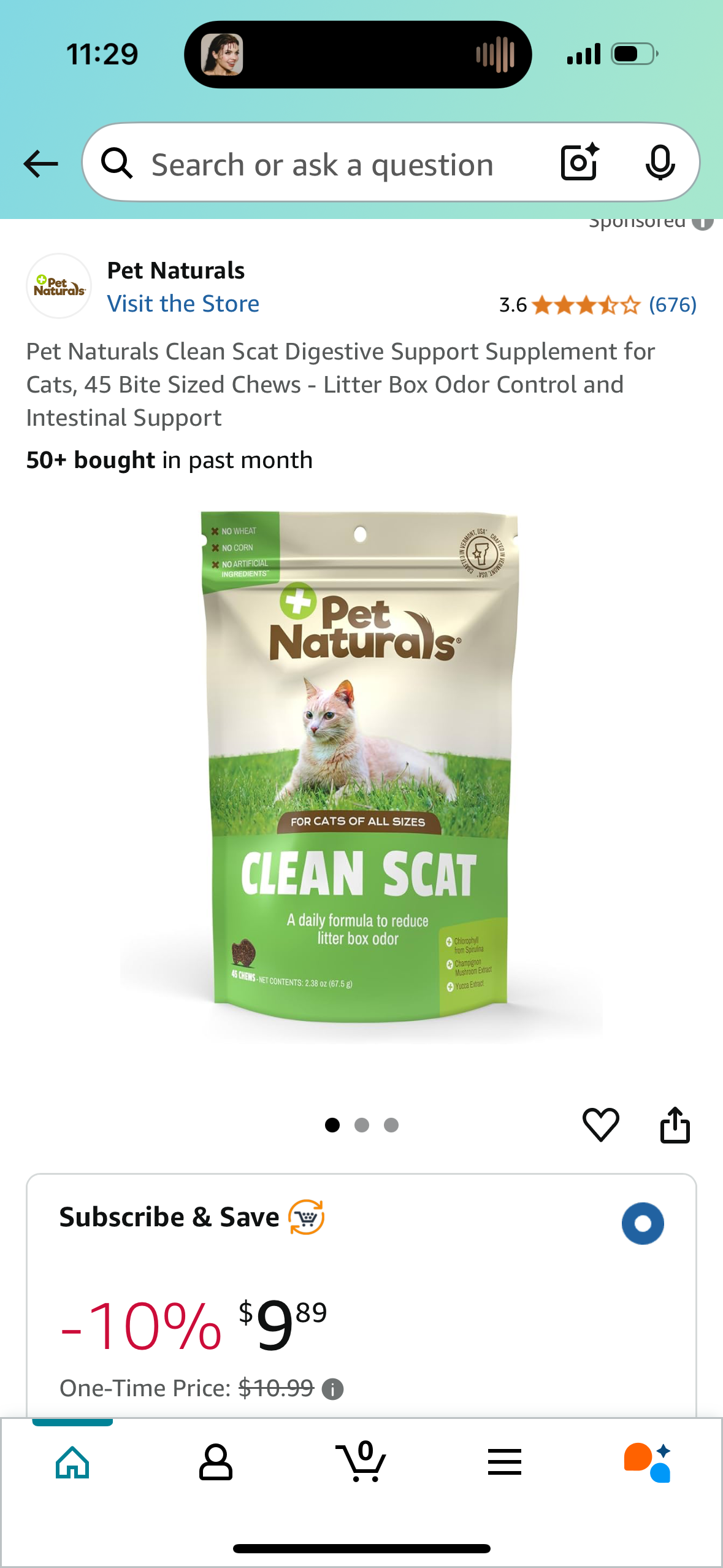723x1568 pixels.
Task: Add product to wish list heart
Action: coord(600,1124)
